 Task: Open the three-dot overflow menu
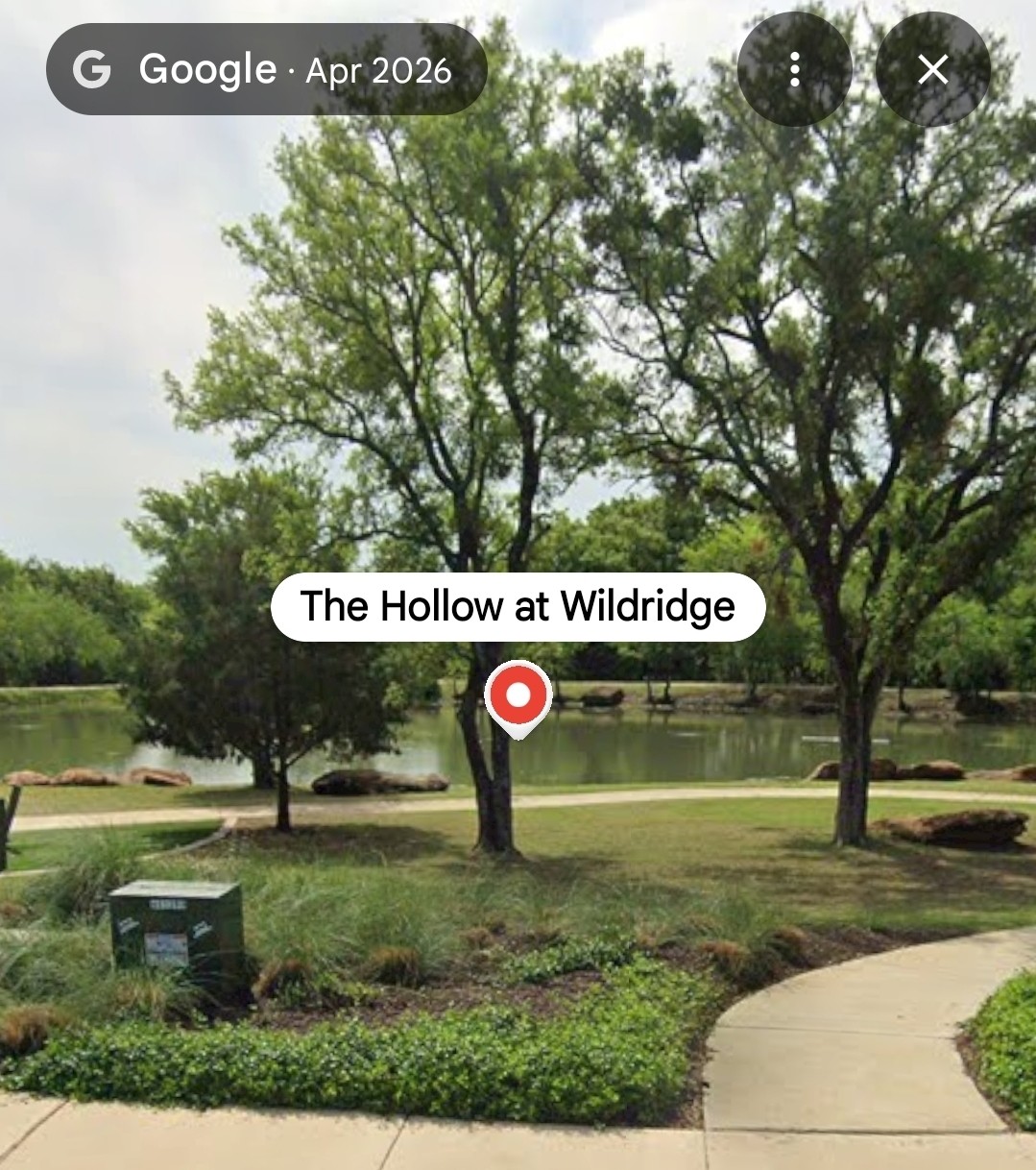[794, 69]
